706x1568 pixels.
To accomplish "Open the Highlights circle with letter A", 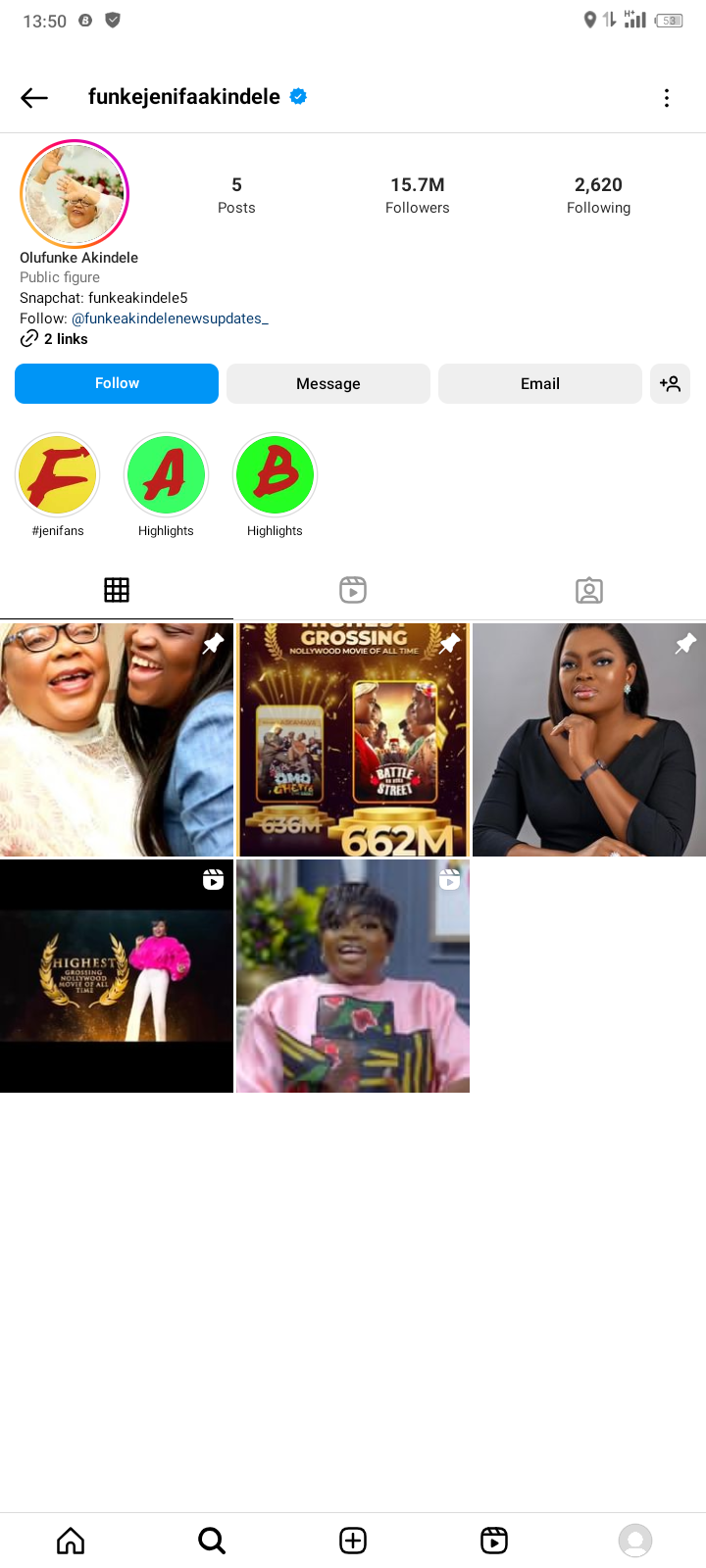I will point(166,475).
